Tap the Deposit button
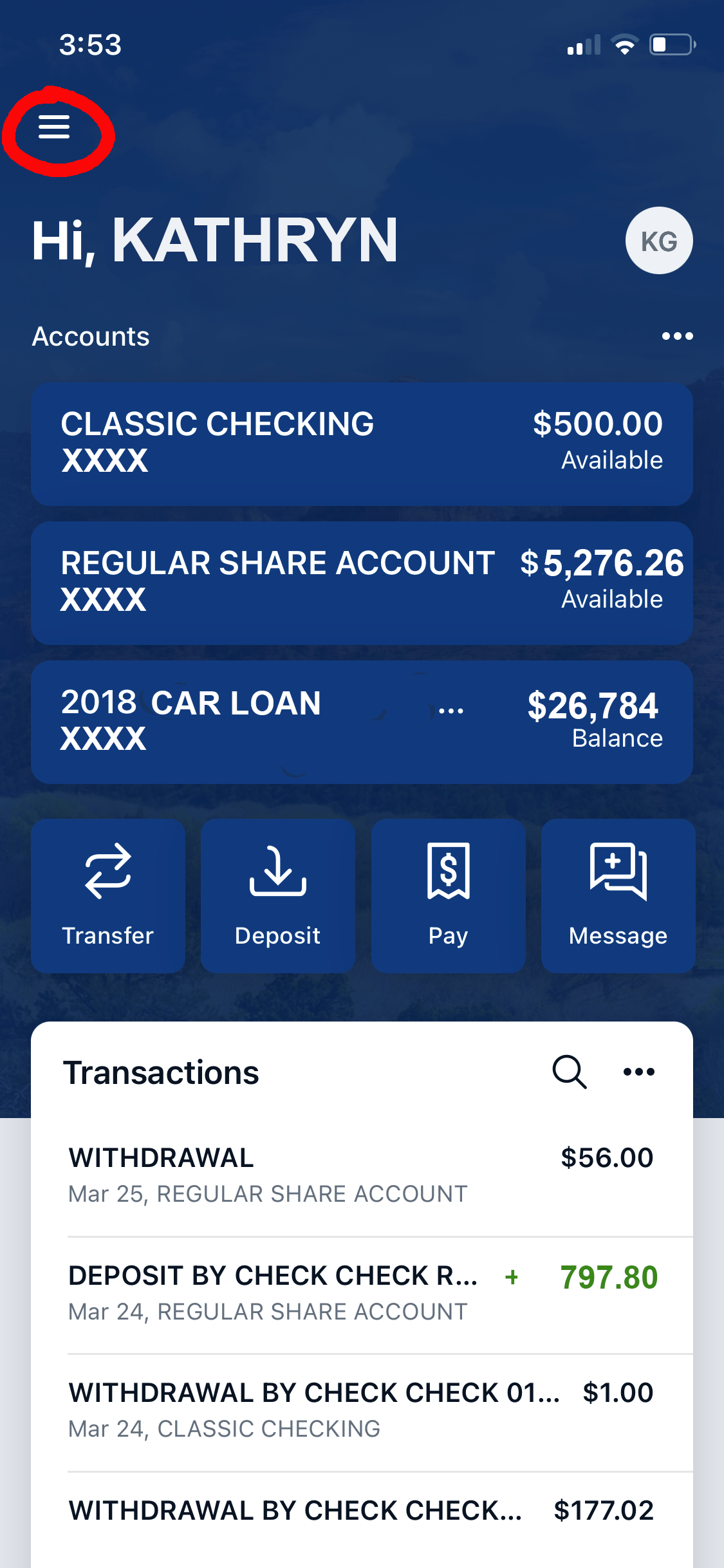 [x=278, y=895]
